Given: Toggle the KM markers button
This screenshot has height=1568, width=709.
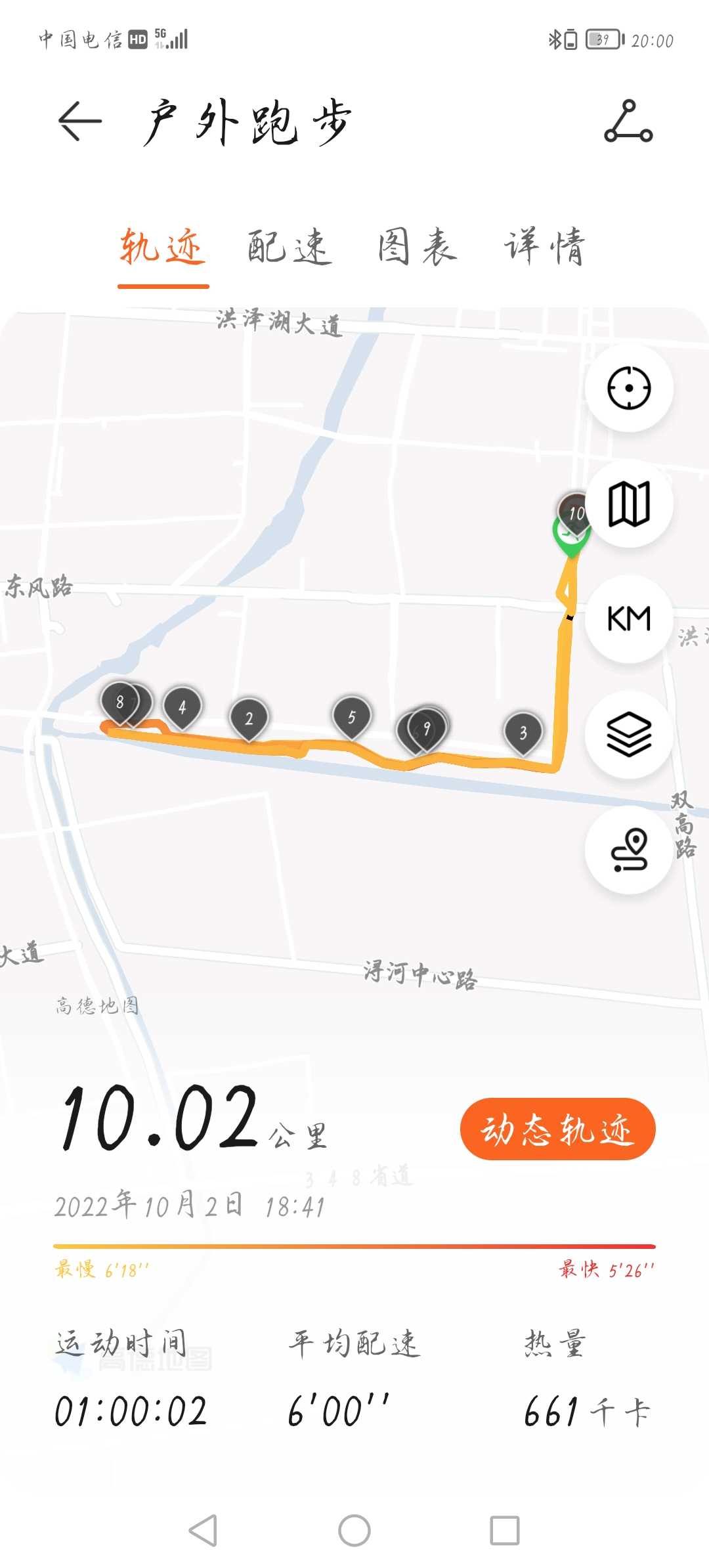Looking at the screenshot, I should pyautogui.click(x=629, y=619).
